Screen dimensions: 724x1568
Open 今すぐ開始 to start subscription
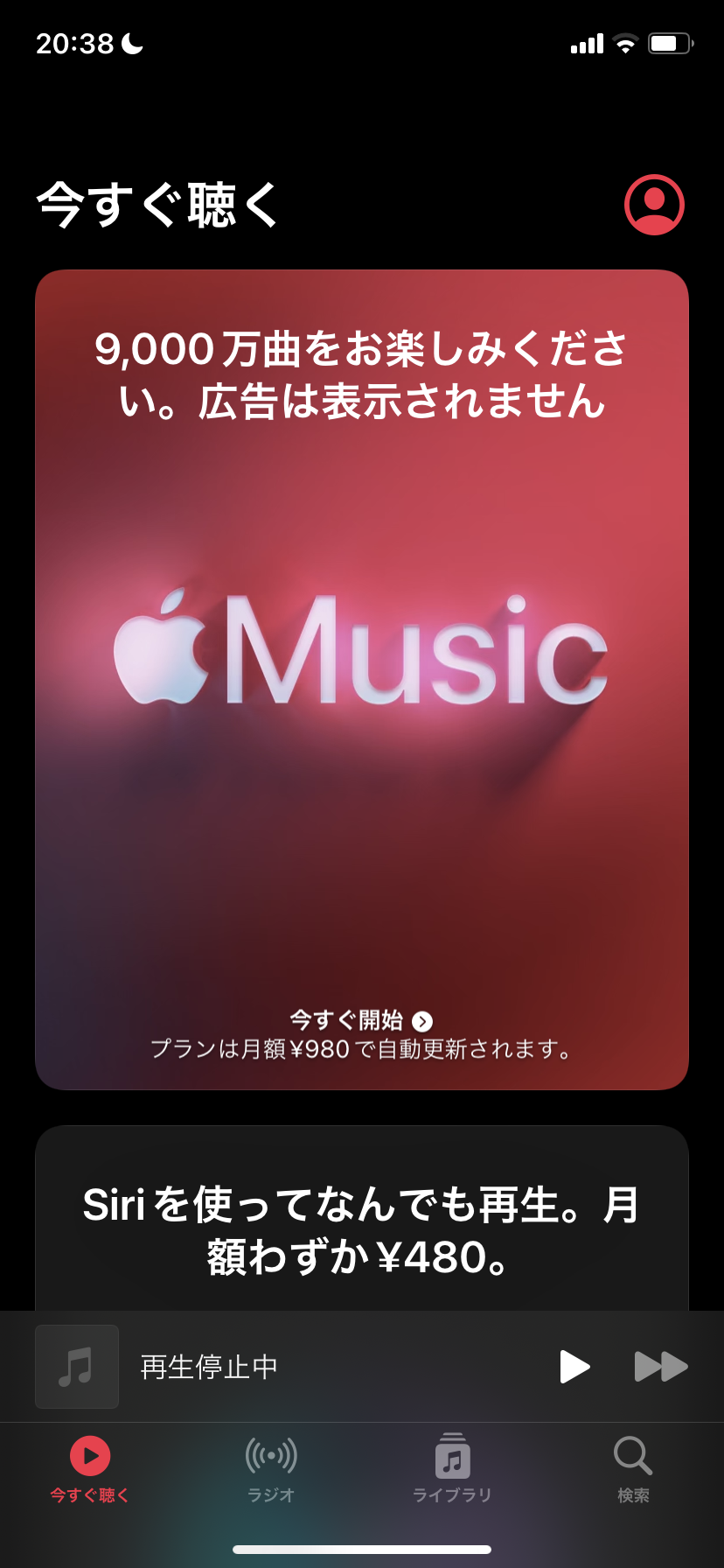click(x=348, y=1019)
